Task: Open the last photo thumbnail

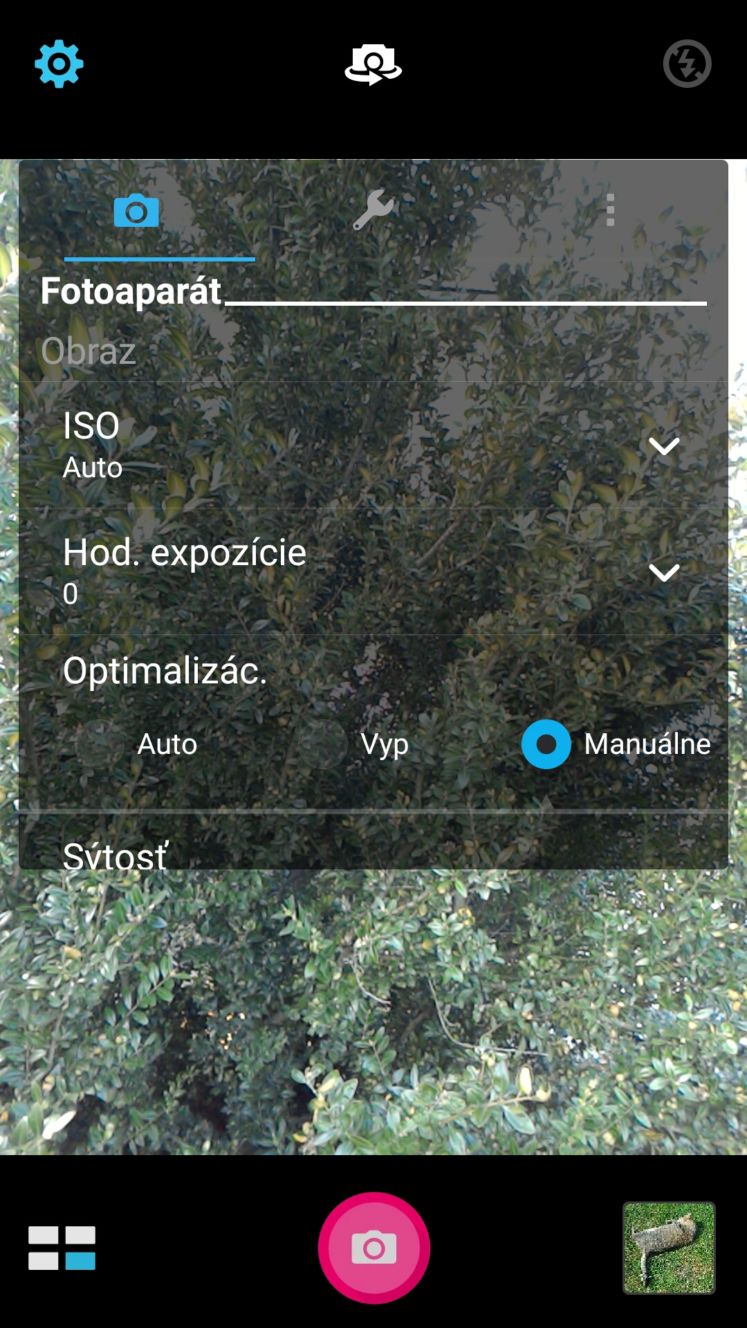Action: (669, 1248)
